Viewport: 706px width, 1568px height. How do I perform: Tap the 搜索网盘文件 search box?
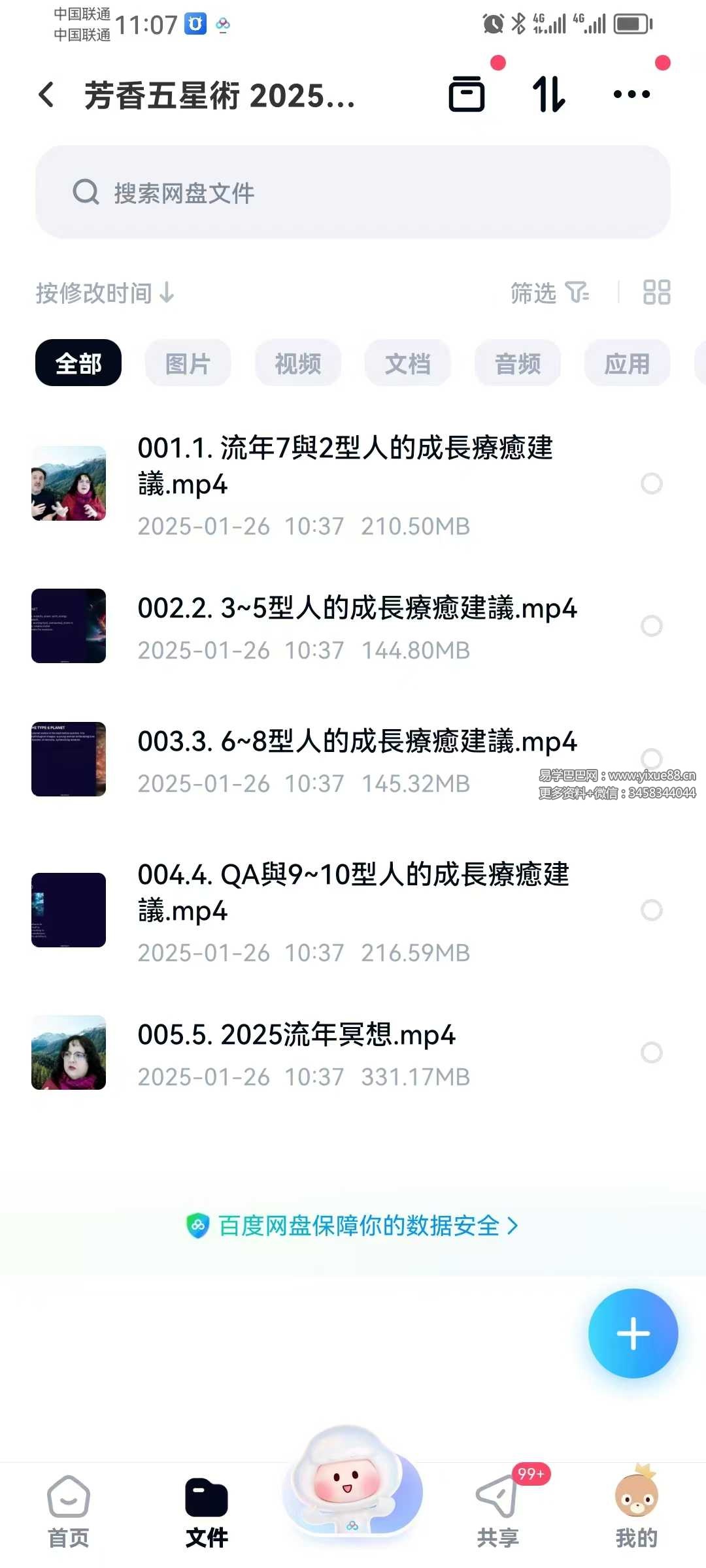tap(353, 192)
